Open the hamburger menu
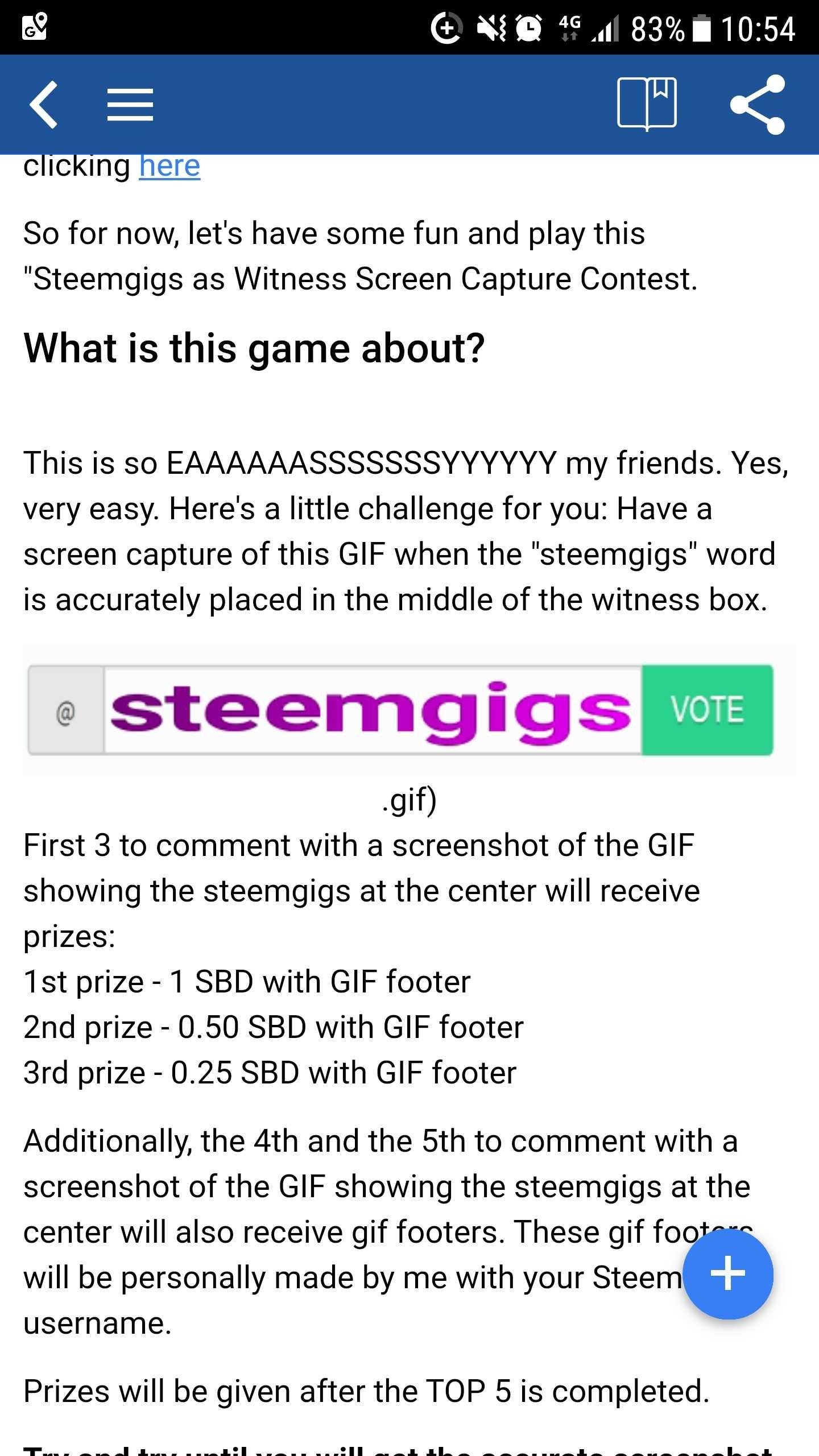This screenshot has width=819, height=1456. tap(130, 105)
